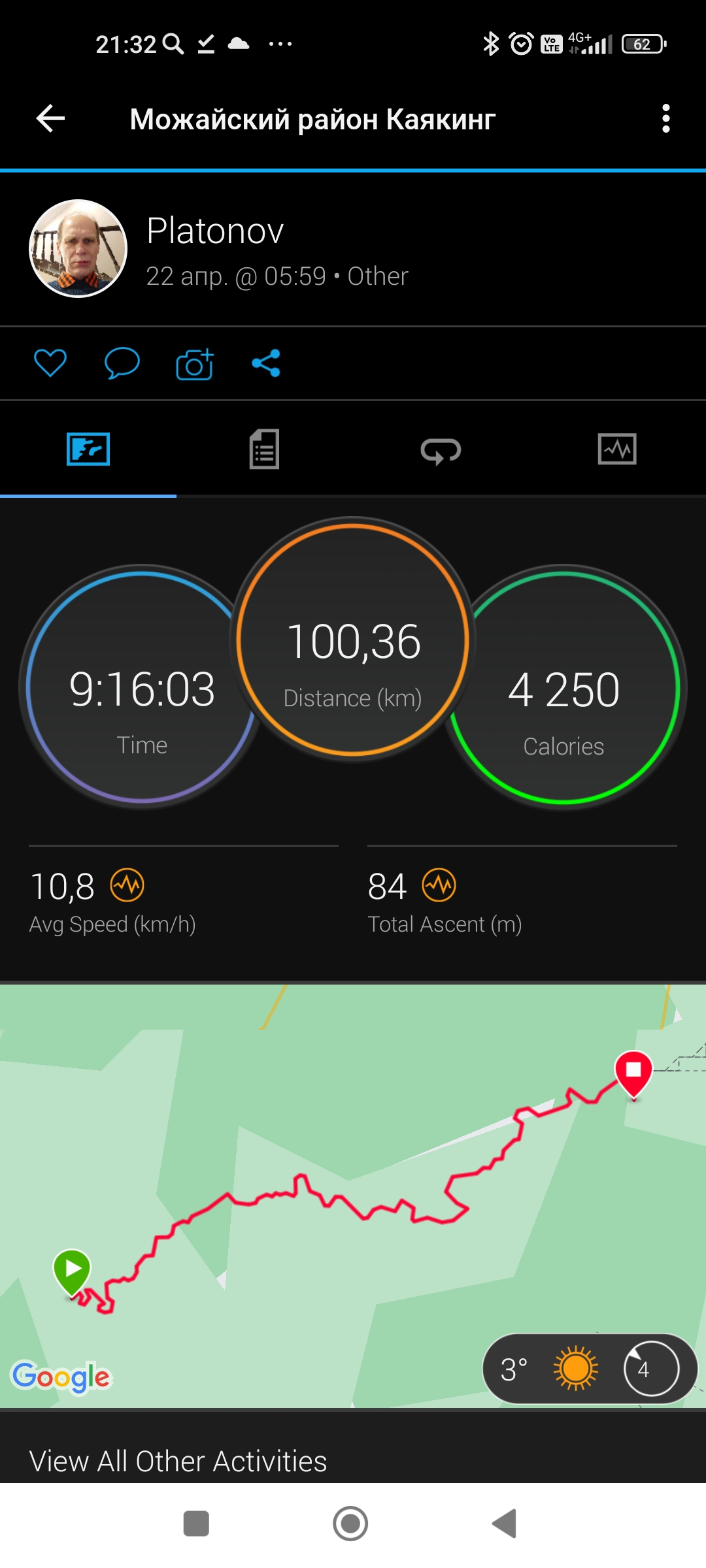Open the Total Ascent chart icon
This screenshot has width=706, height=1568.
click(x=439, y=886)
